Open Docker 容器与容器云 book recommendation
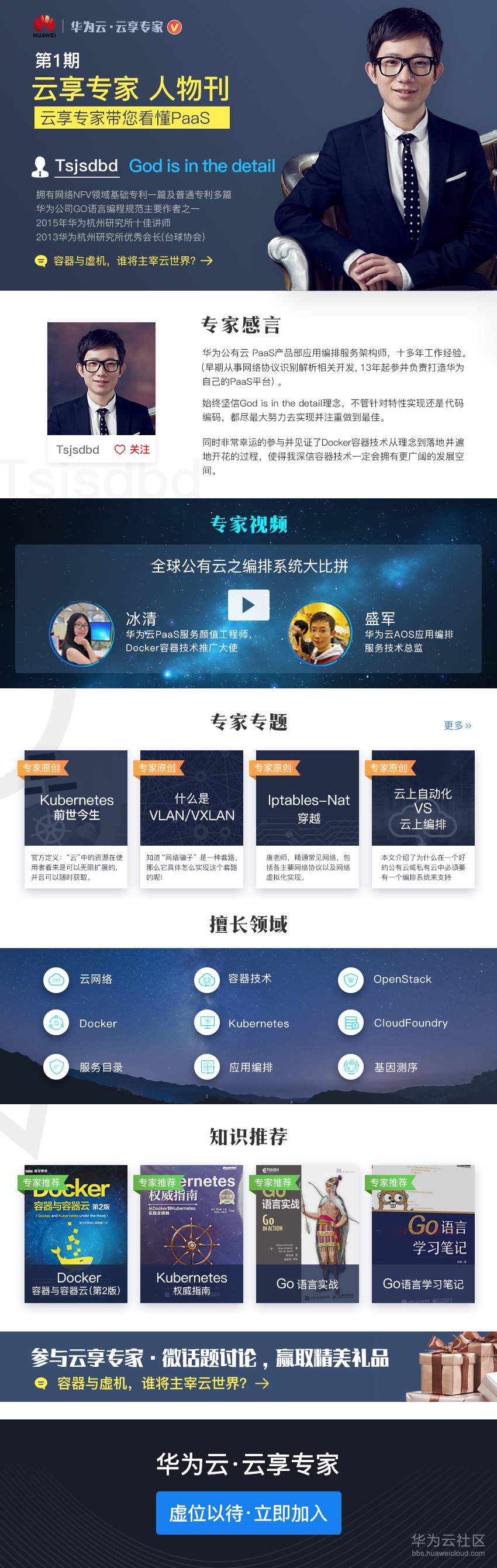Viewport: 497px width, 1568px height. coord(76,1233)
